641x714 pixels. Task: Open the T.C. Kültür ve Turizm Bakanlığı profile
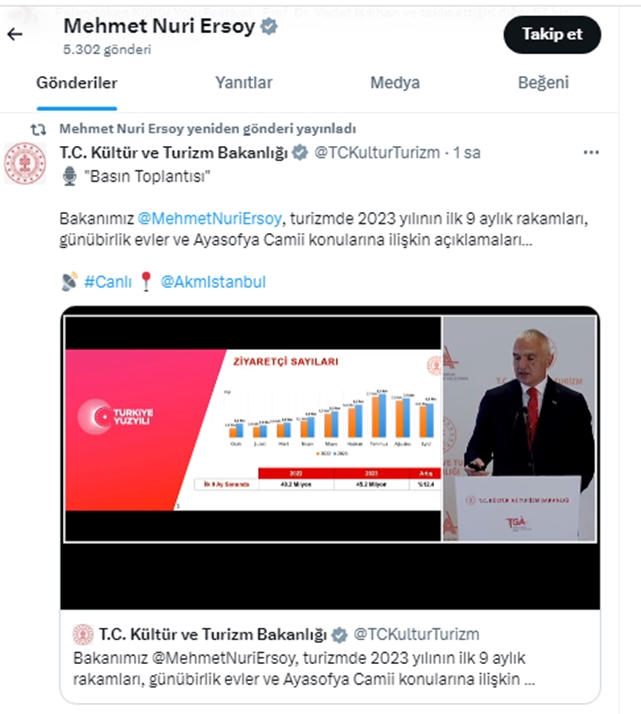173,152
